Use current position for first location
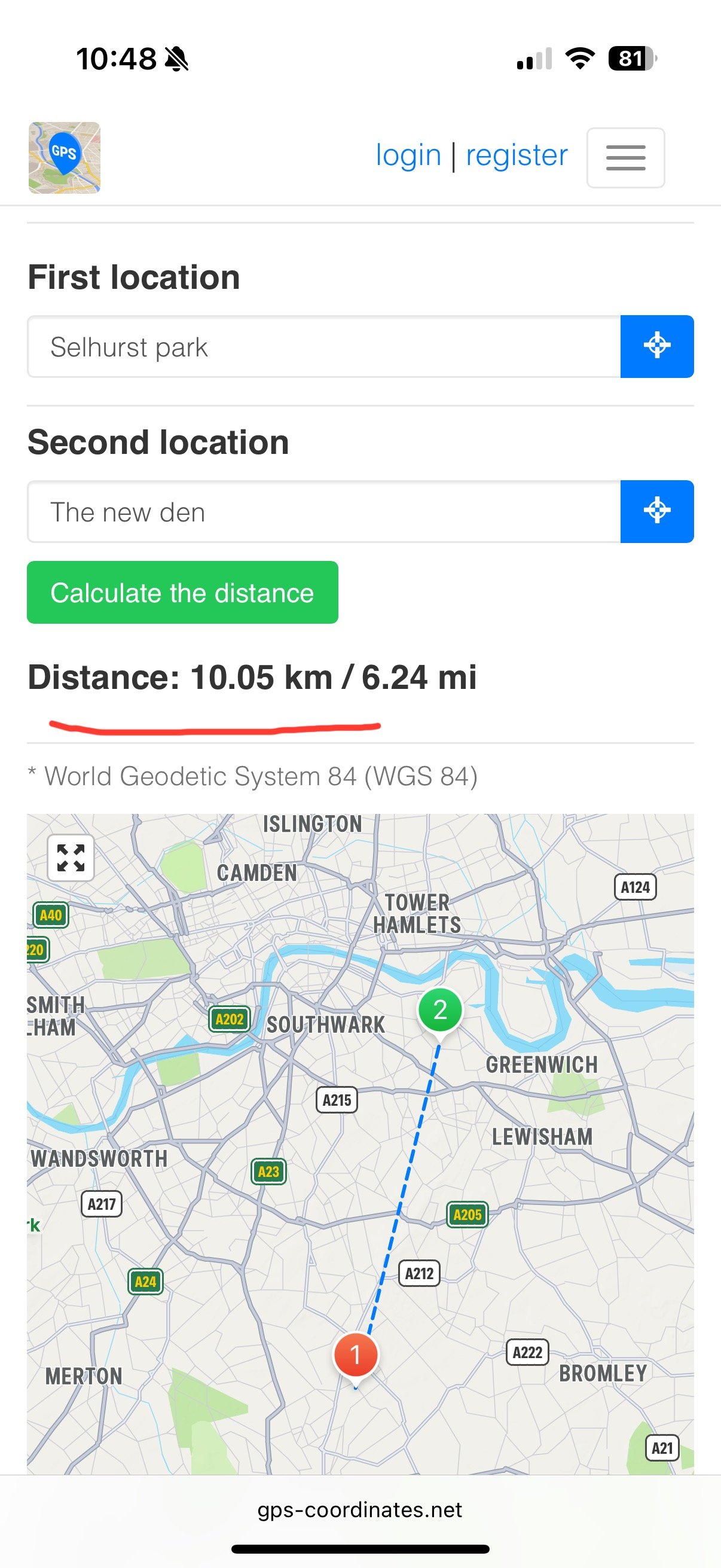Image resolution: width=721 pixels, height=1568 pixels. pos(657,346)
